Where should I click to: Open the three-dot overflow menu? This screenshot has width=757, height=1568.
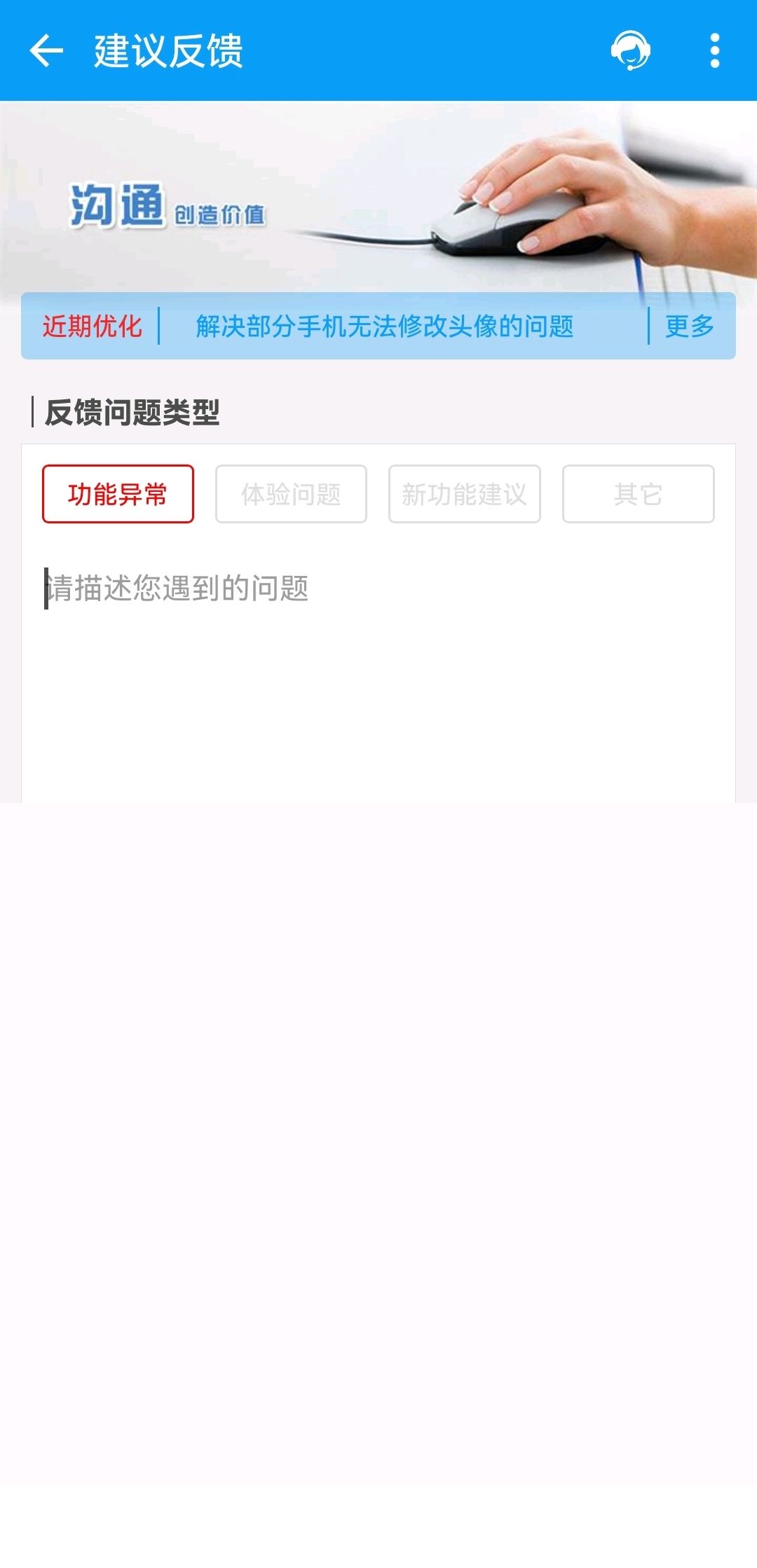click(x=714, y=50)
